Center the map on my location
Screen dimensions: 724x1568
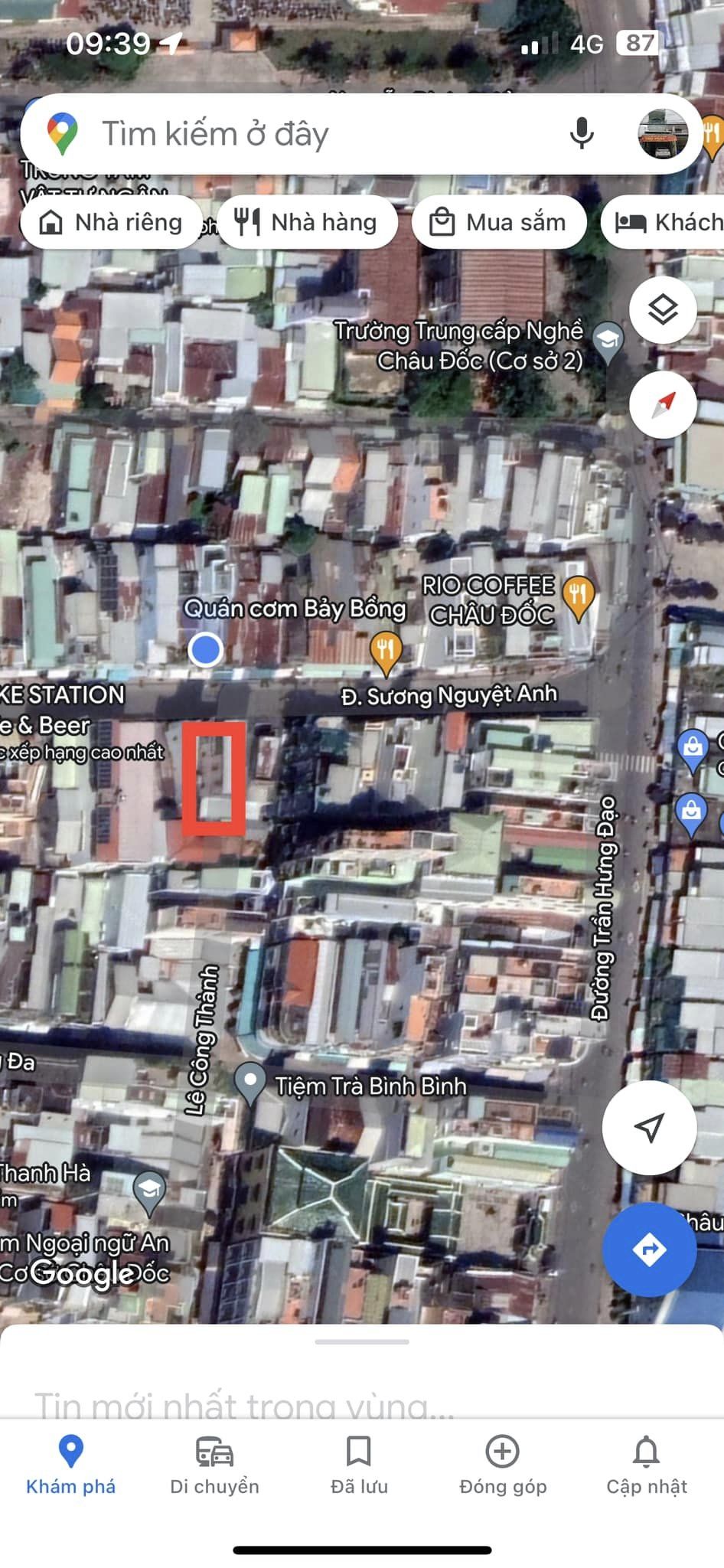pyautogui.click(x=649, y=1128)
